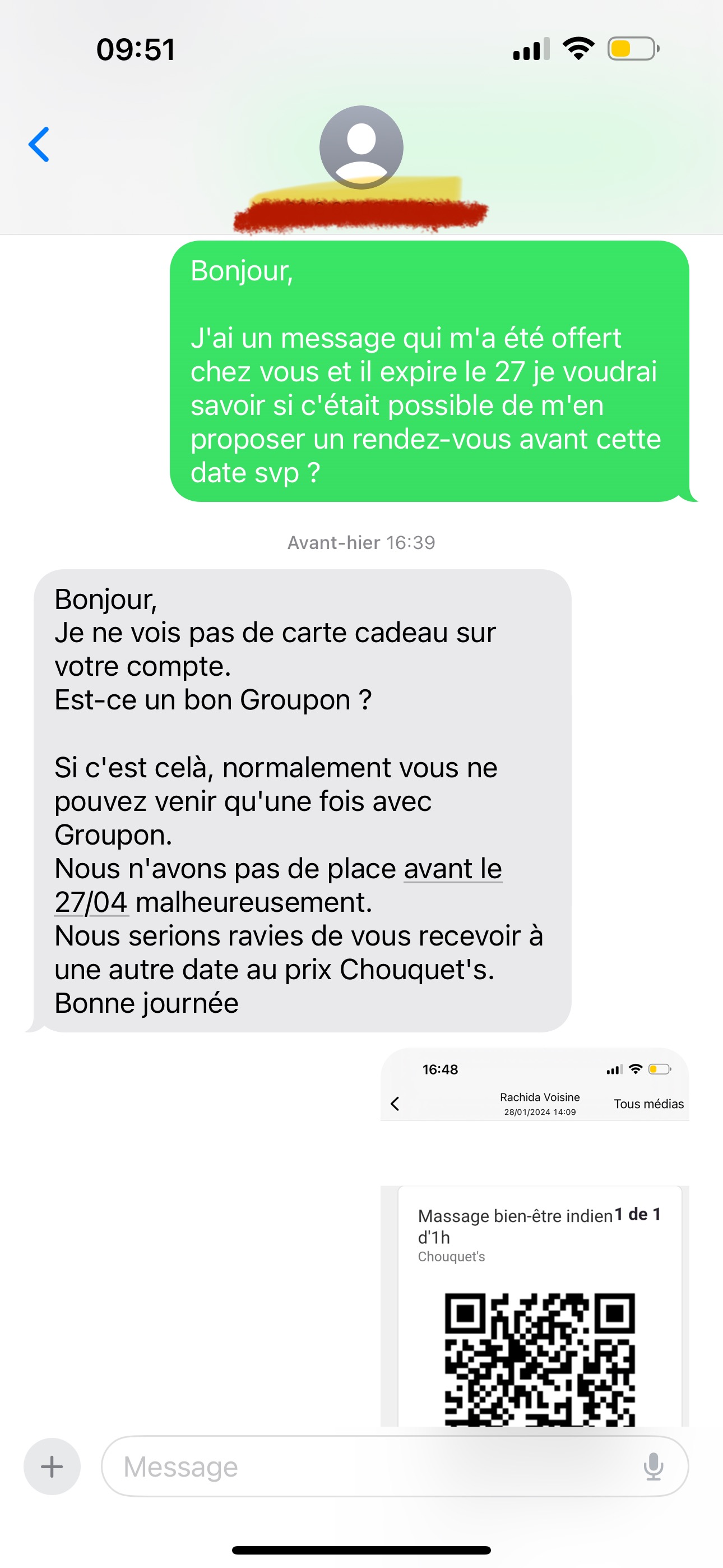723x1568 pixels.
Task: Go back to the conversations list
Action: point(39,145)
